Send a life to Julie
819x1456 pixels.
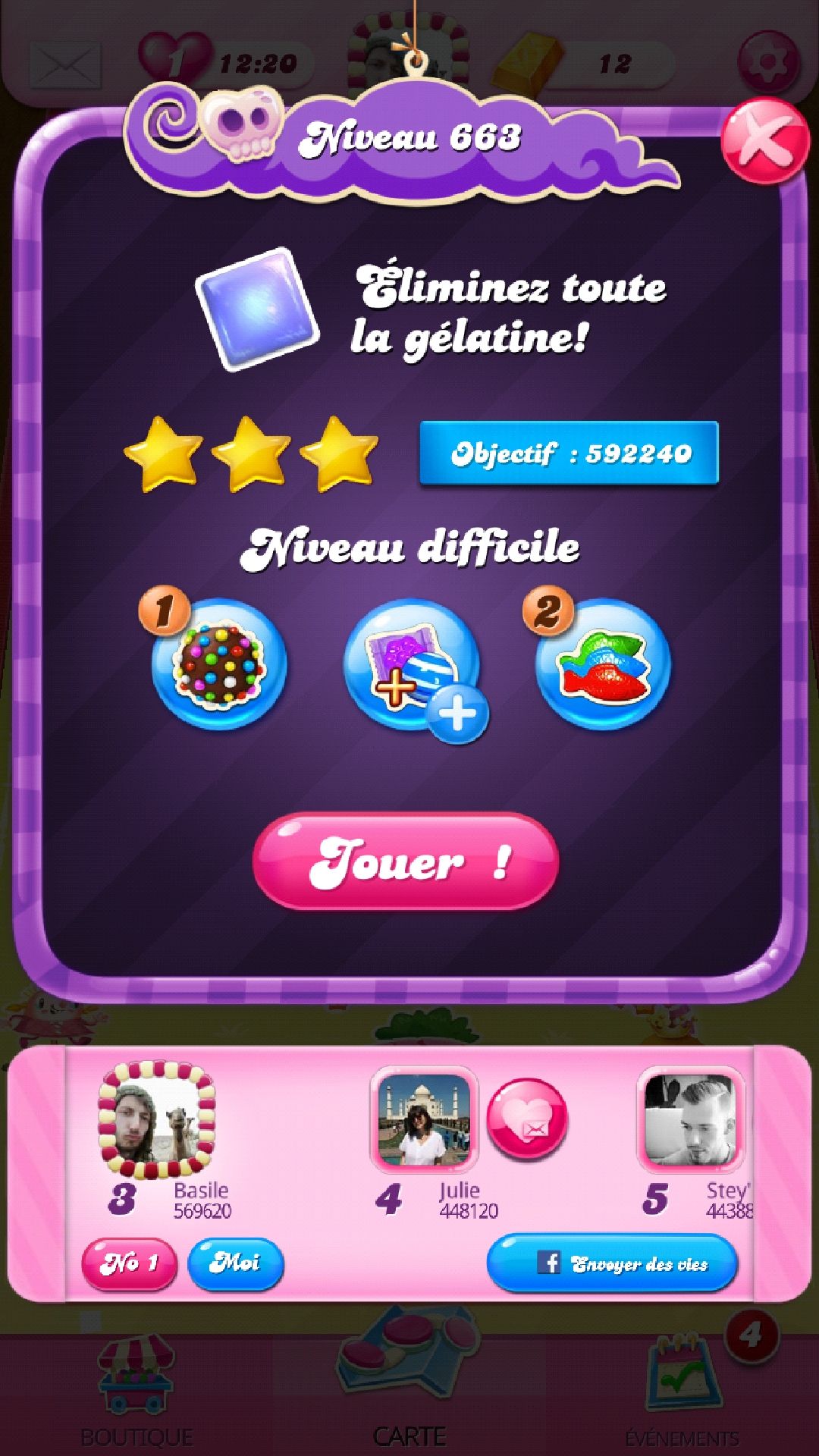[x=526, y=1120]
